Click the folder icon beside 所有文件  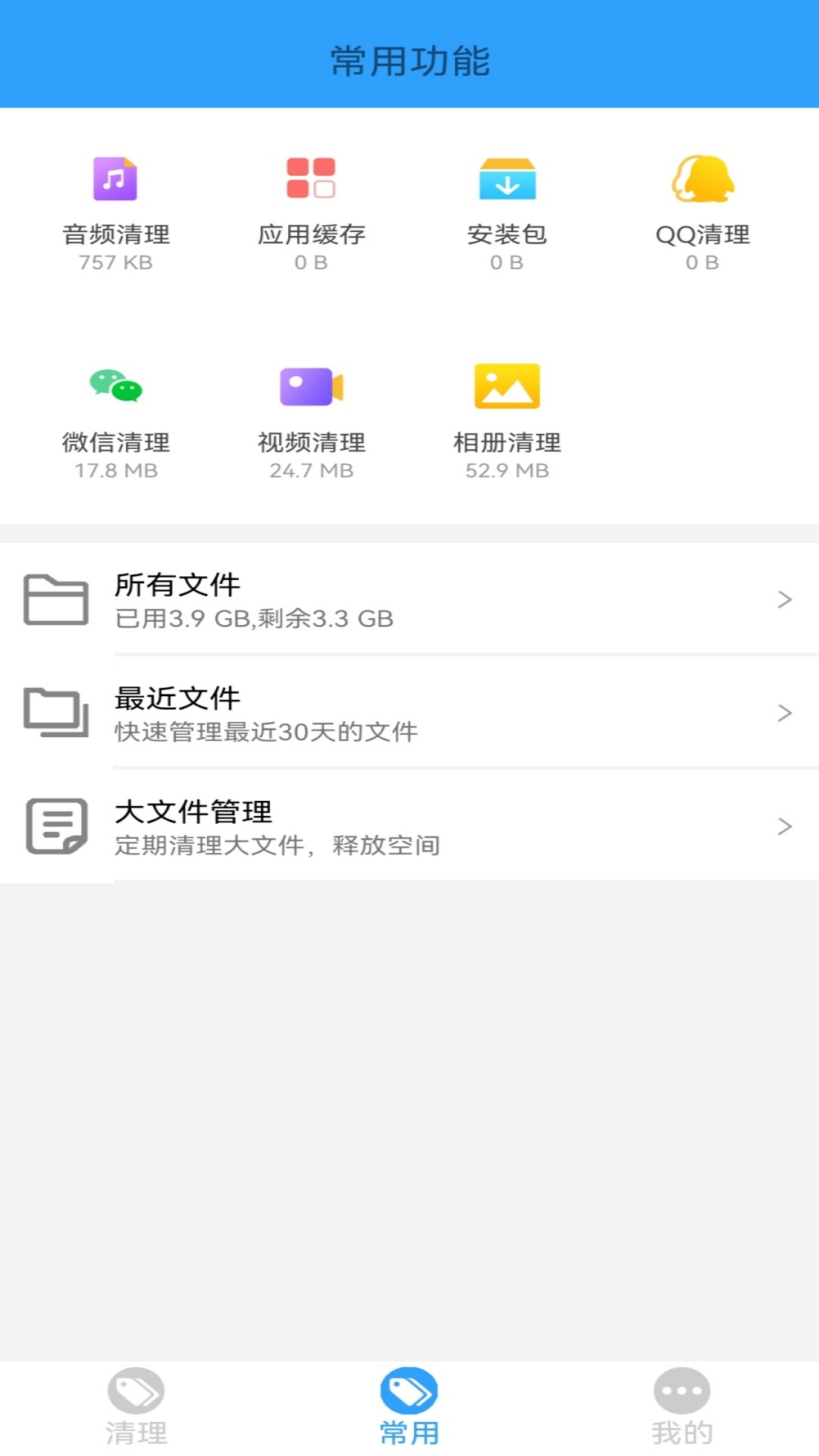coord(55,599)
